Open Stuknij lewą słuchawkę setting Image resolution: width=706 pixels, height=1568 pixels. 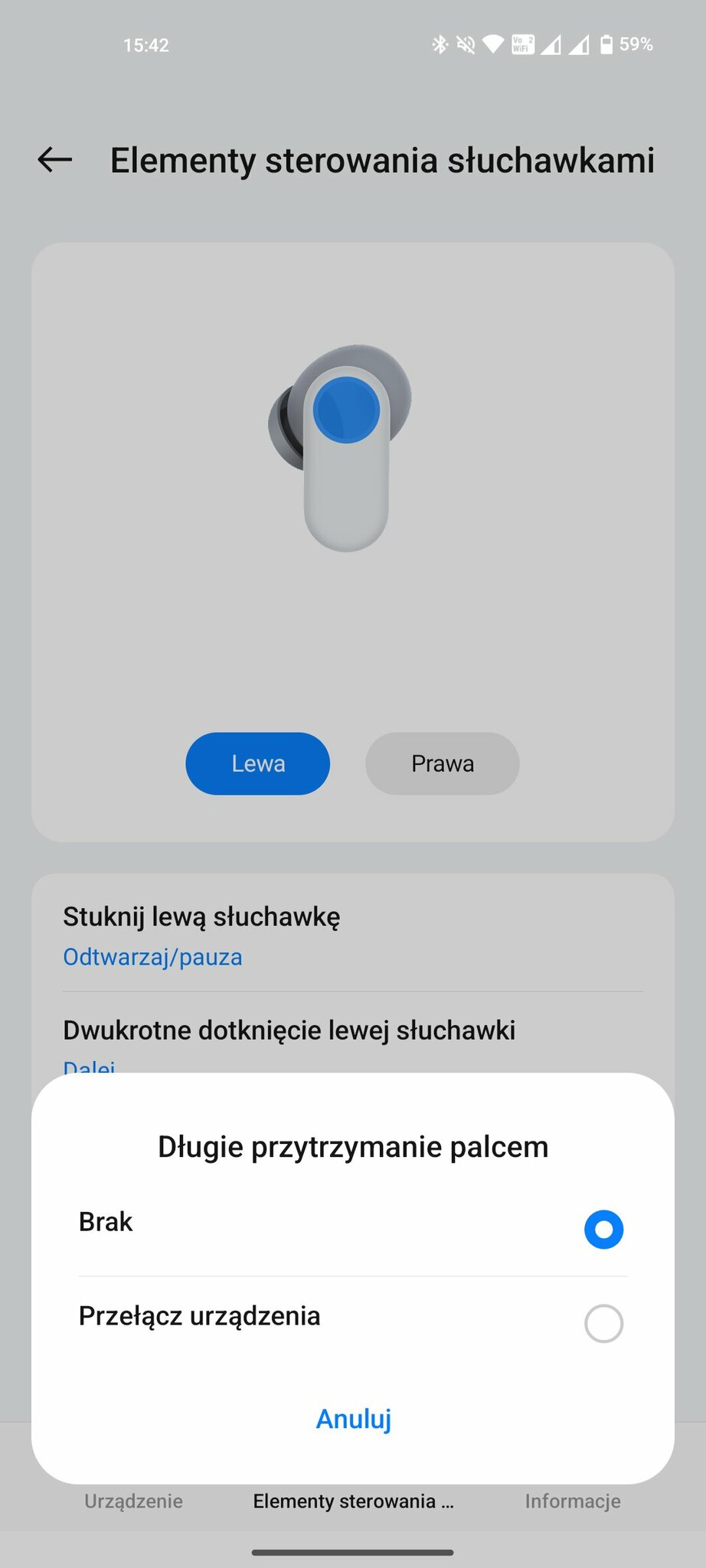[352, 936]
